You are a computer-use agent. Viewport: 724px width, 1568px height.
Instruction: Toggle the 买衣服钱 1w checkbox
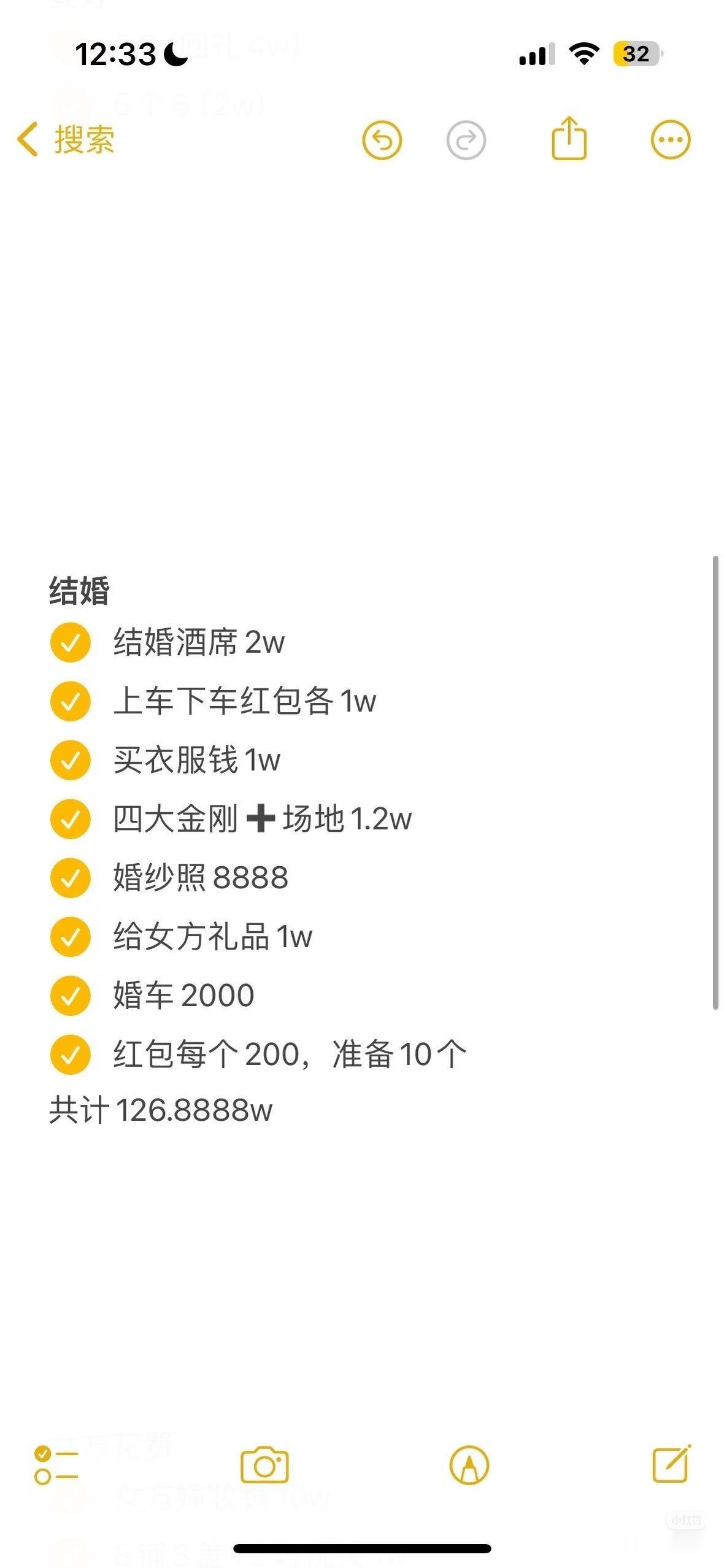click(x=71, y=760)
